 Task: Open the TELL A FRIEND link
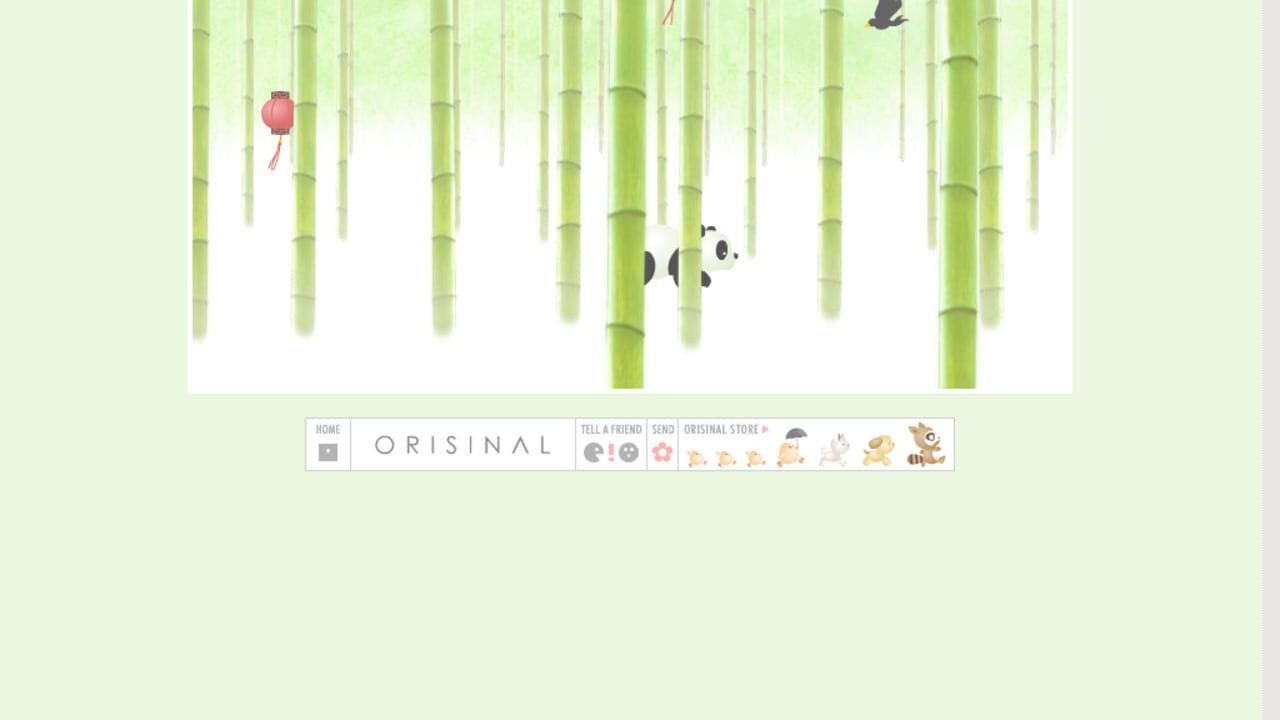(x=611, y=445)
